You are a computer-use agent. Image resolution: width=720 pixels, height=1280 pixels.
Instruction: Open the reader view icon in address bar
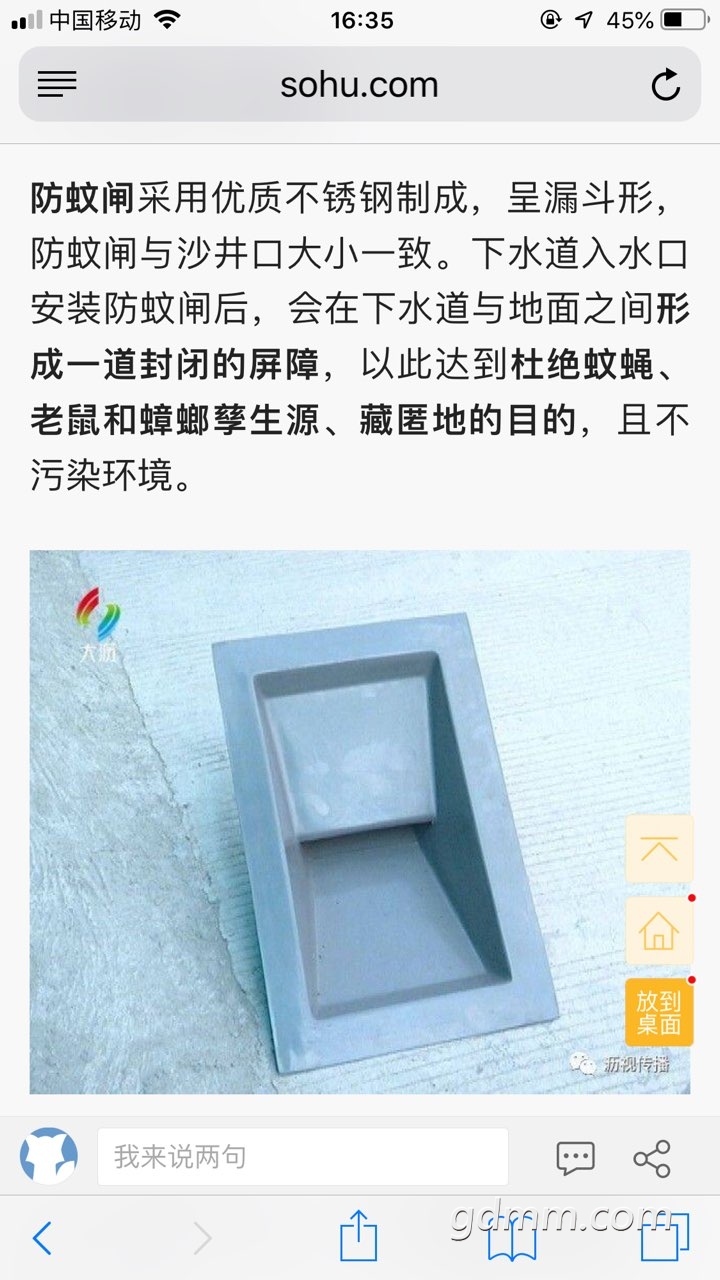tap(57, 85)
